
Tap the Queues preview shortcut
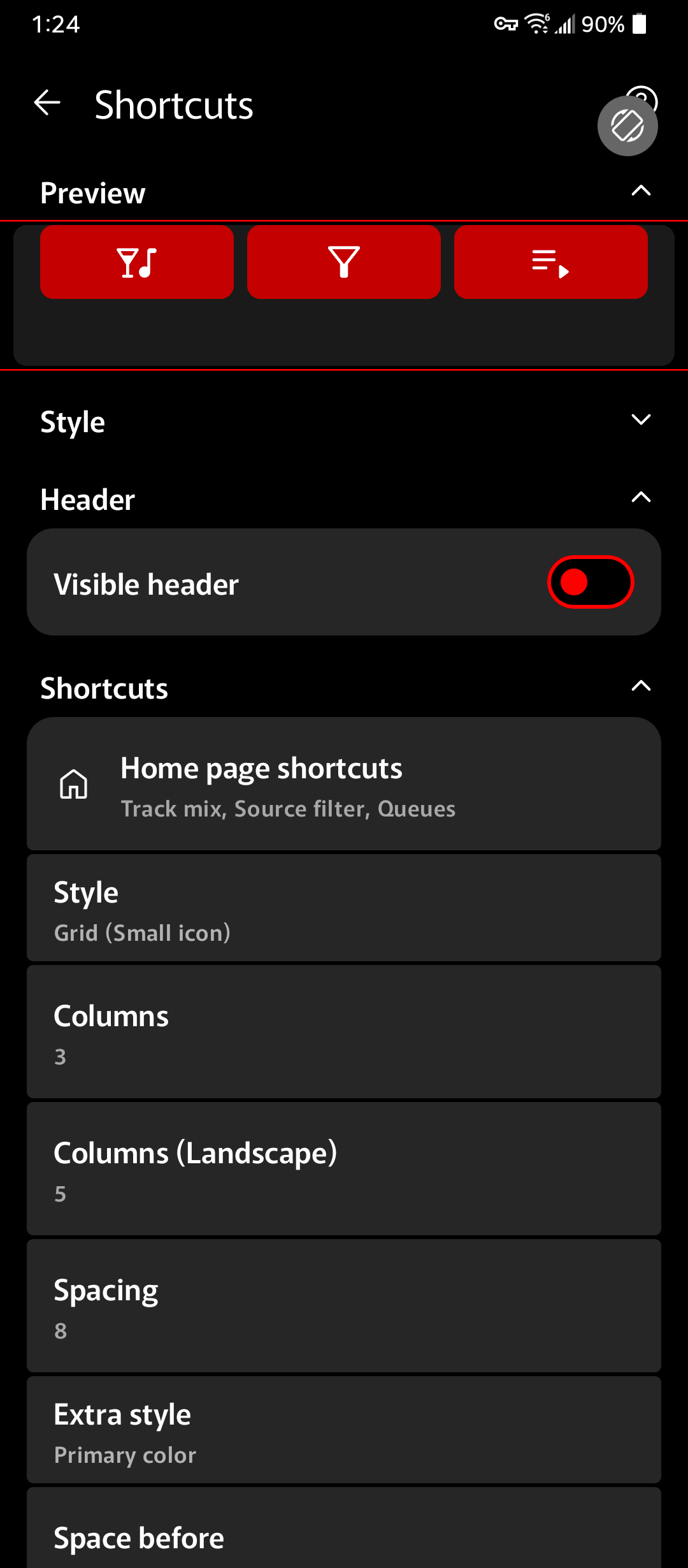click(551, 262)
